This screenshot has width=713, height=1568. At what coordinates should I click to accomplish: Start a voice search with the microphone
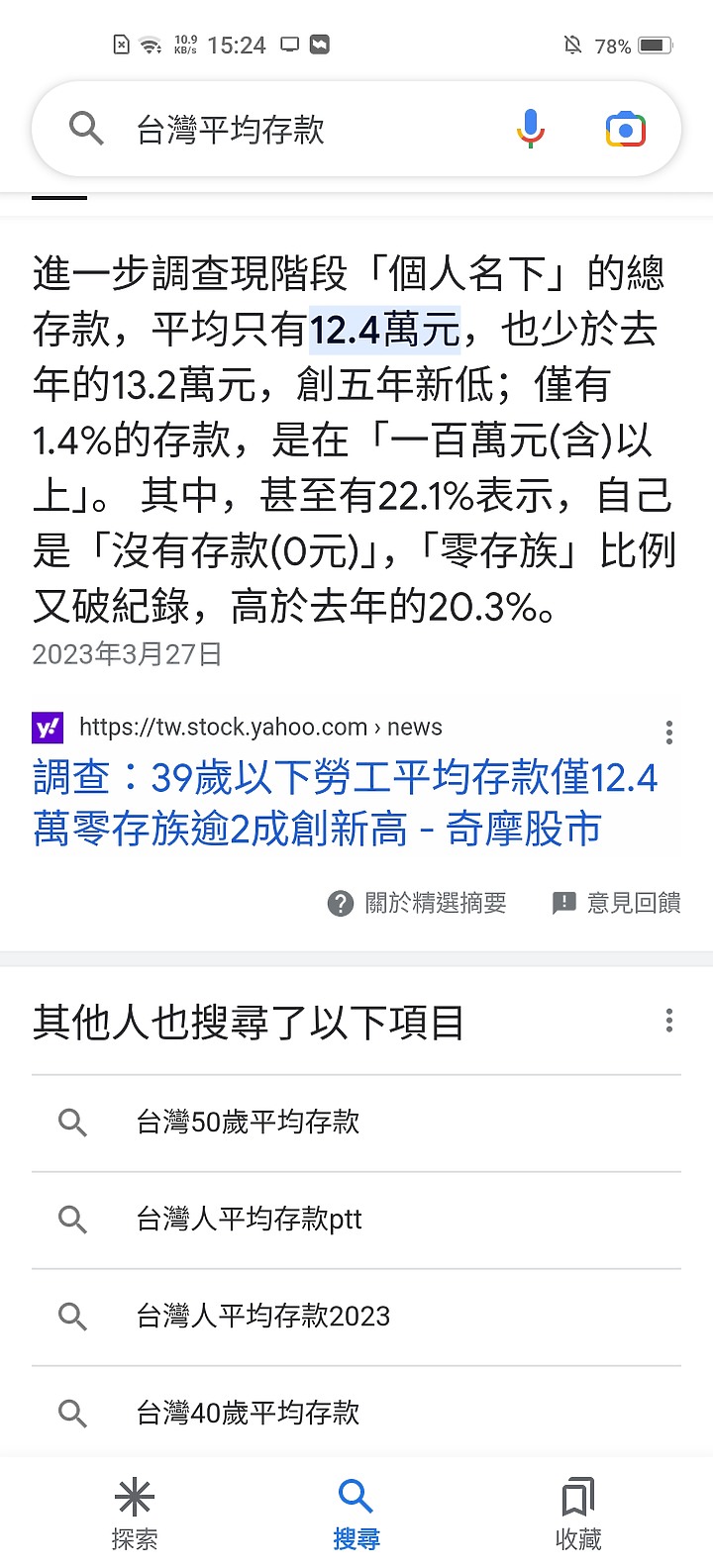[530, 130]
